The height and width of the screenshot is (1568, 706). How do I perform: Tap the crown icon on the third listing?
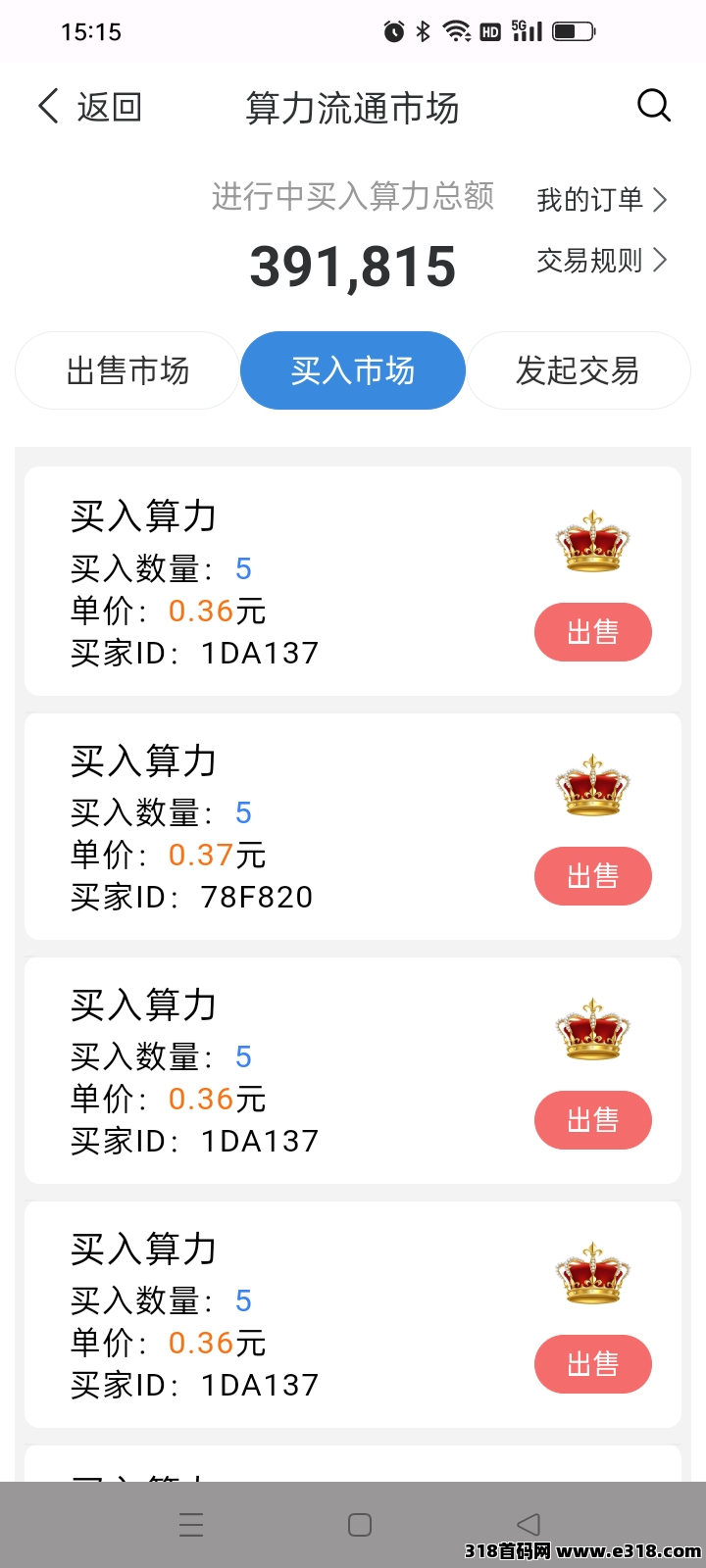592,1027
